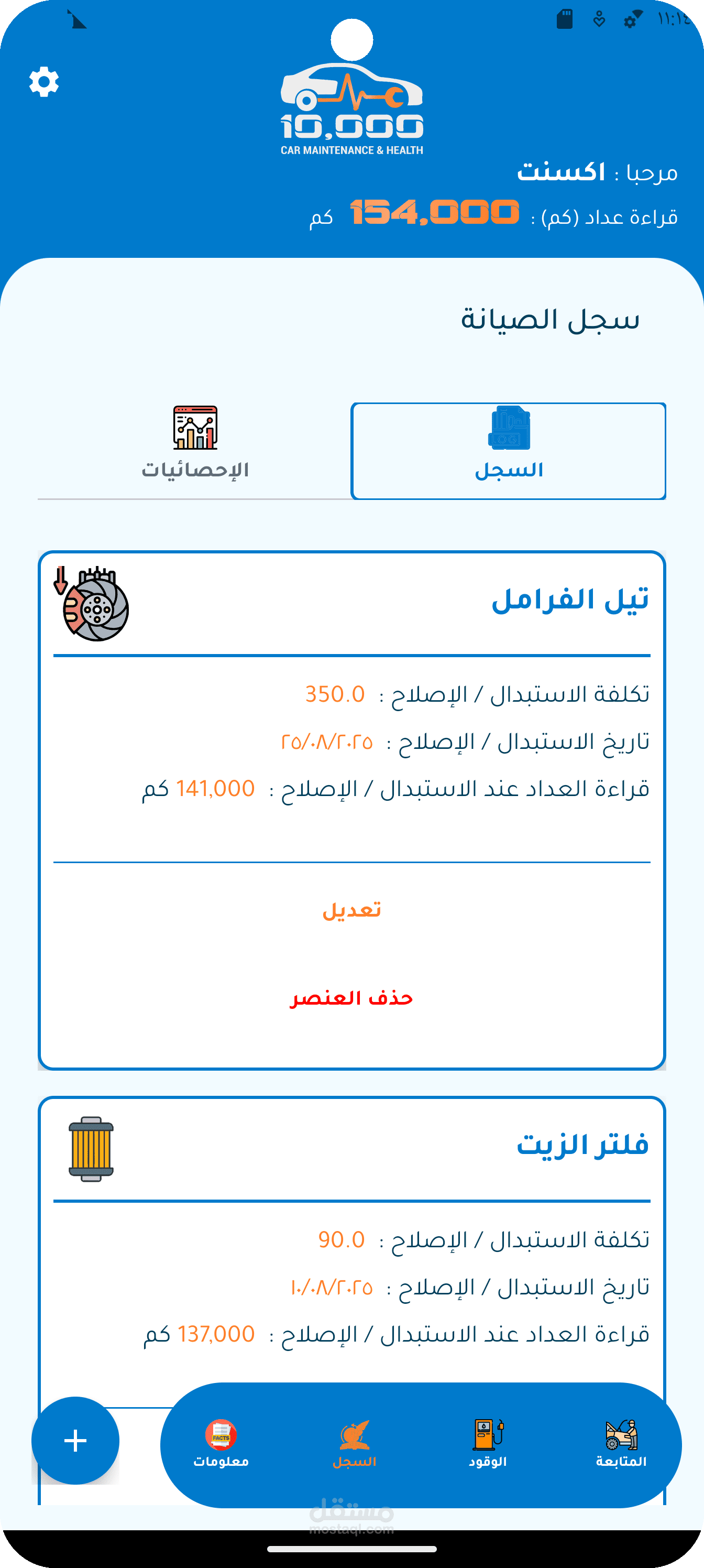Delete the تيل الفرامل item with حذف العنصر
Screen dimensions: 704x1568
point(351,998)
